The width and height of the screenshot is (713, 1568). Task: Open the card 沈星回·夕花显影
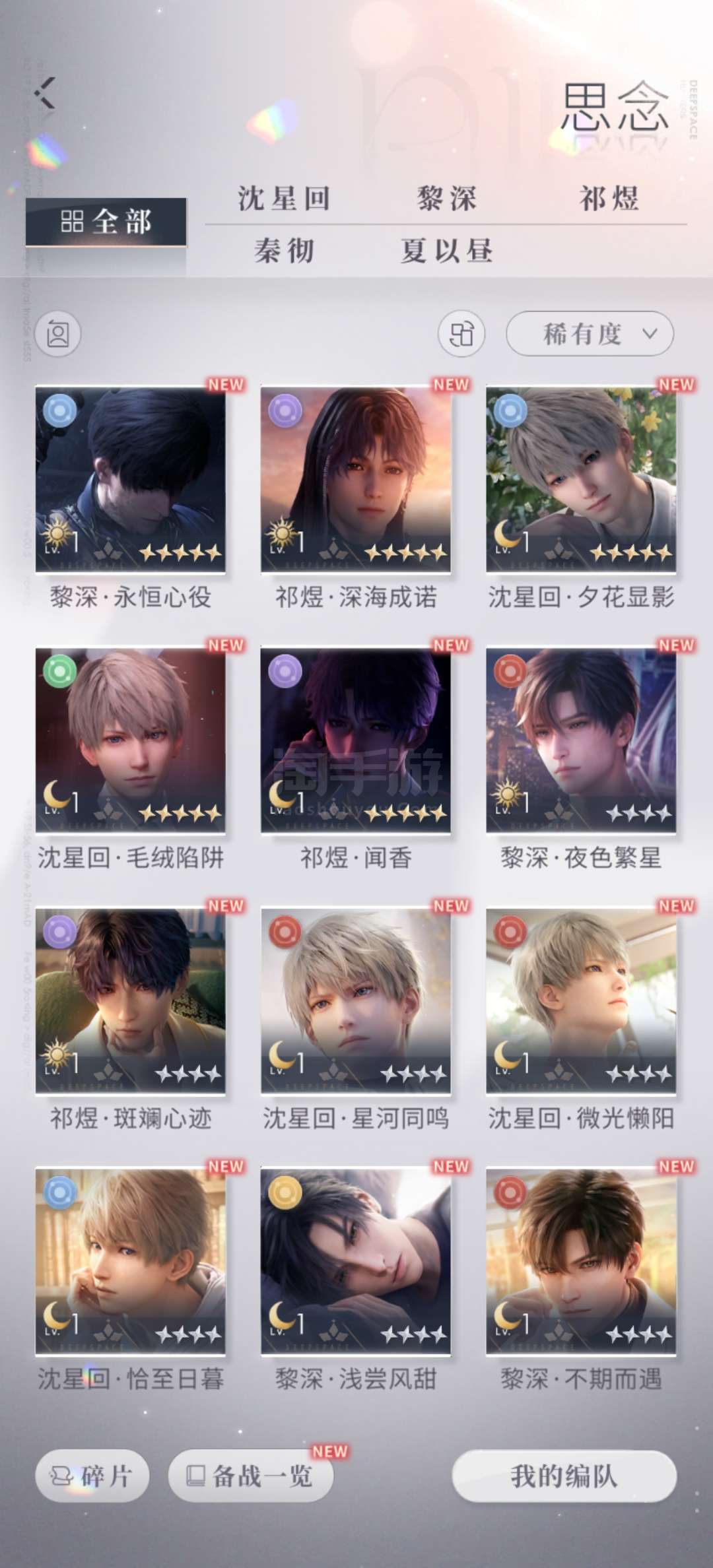[x=581, y=480]
